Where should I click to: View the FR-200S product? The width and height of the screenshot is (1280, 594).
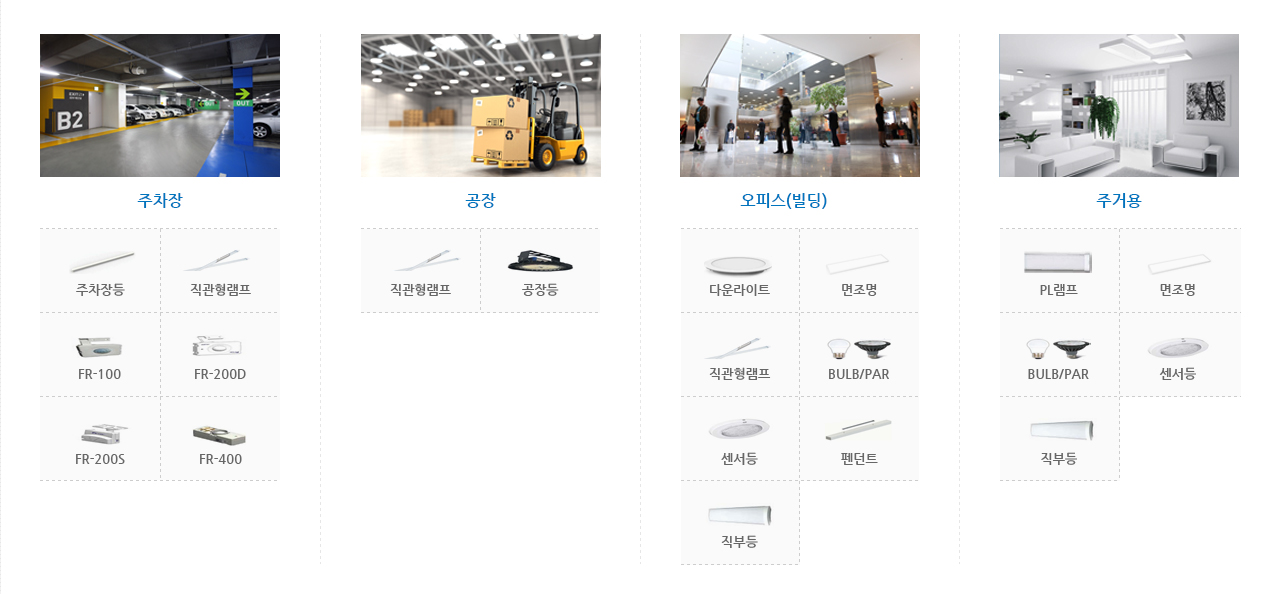tap(100, 441)
